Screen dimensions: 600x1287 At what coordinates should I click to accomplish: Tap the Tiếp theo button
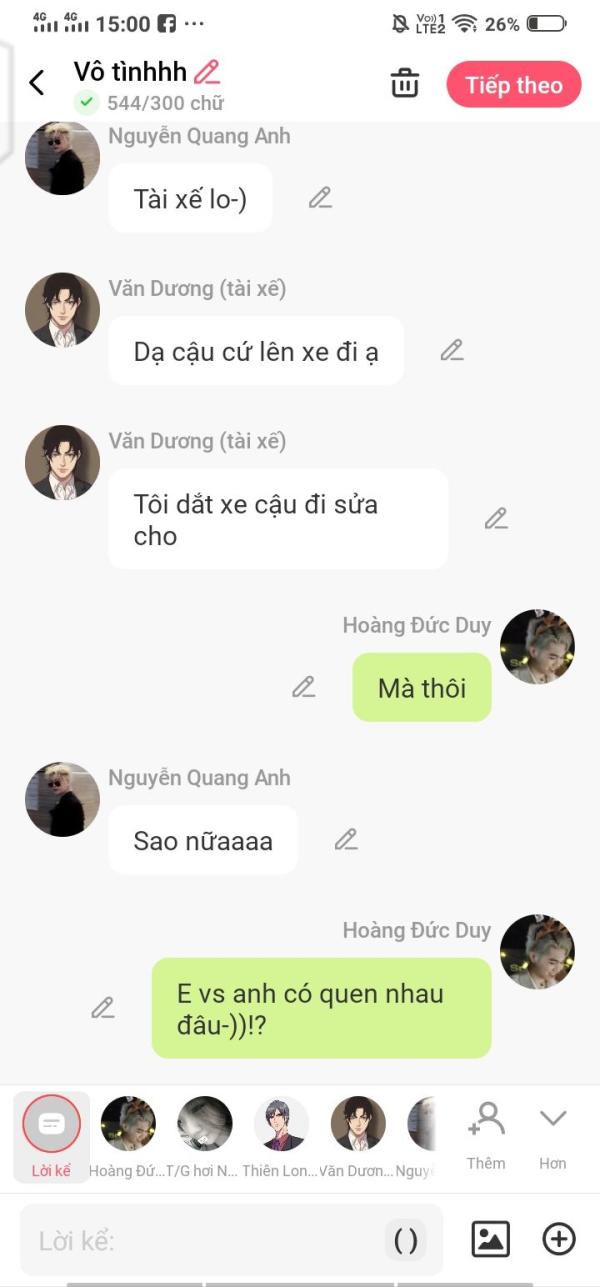click(514, 85)
